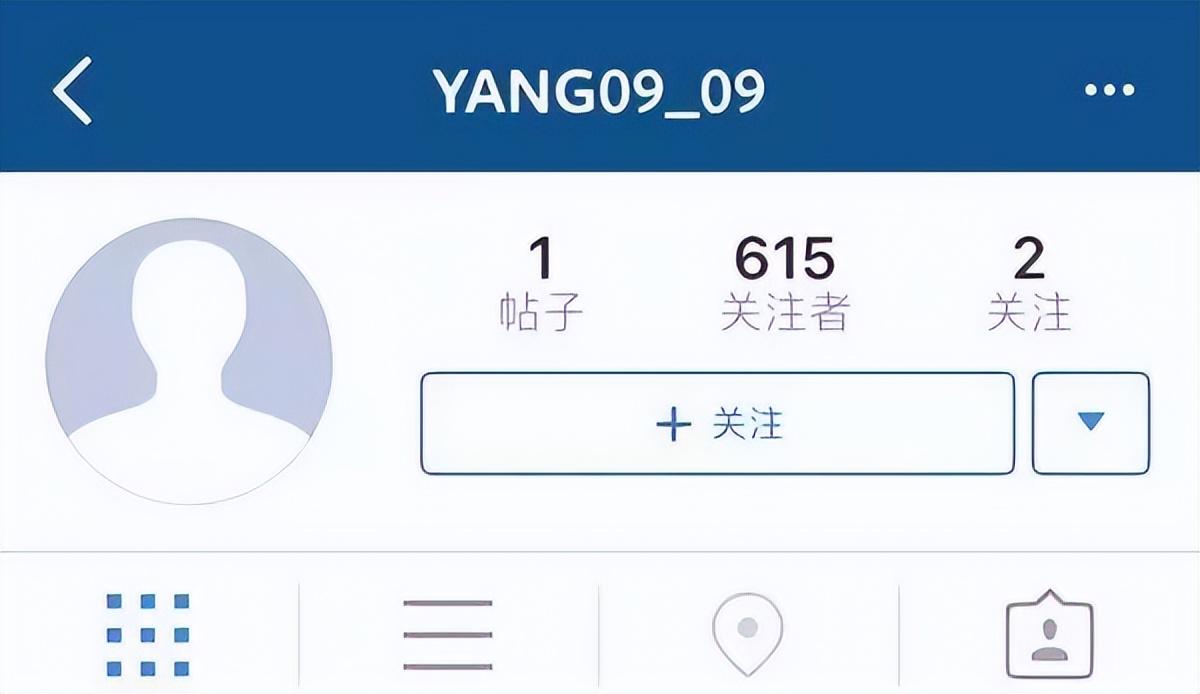This screenshot has width=1200, height=694.
Task: Open the three-dot overflow menu
Action: 1109,90
